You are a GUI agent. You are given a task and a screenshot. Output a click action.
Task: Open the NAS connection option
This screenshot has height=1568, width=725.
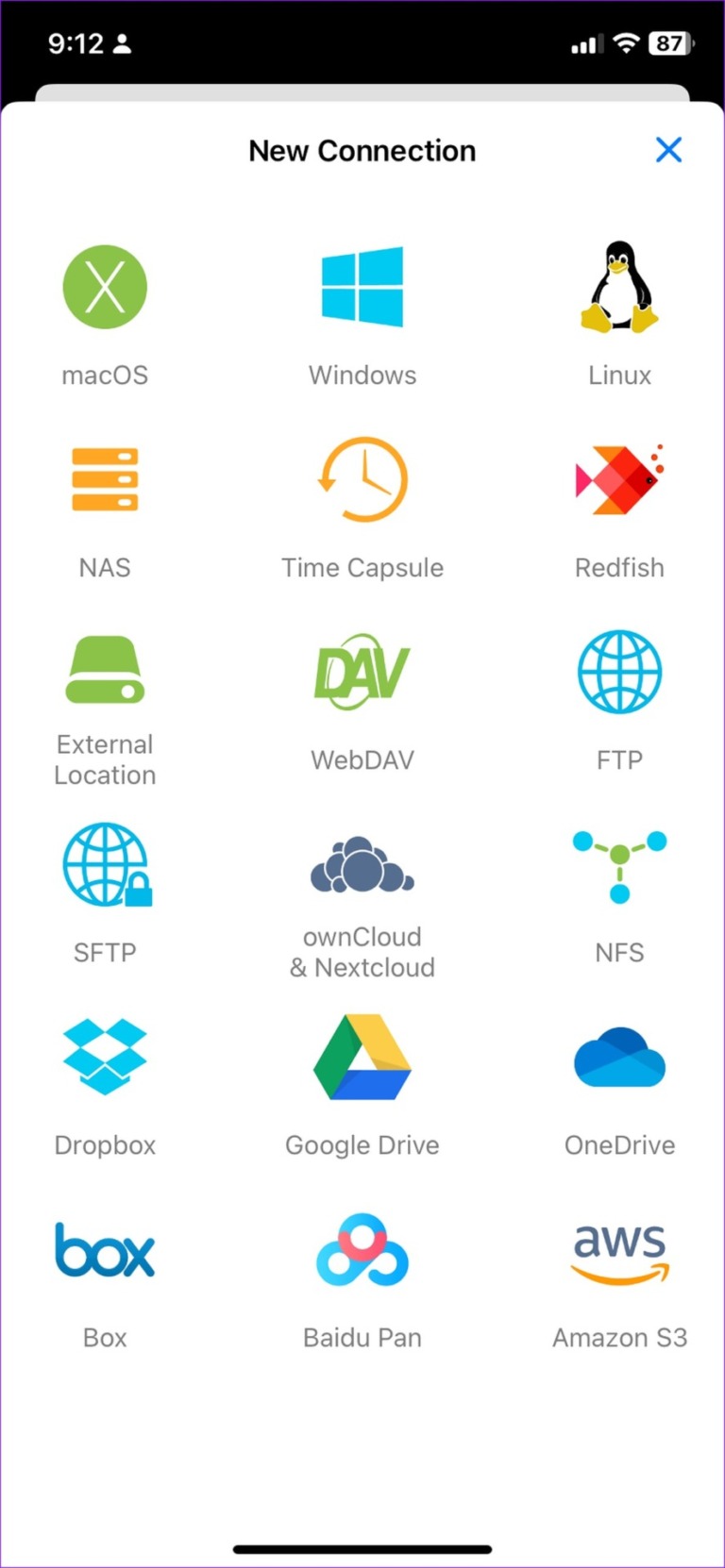tap(105, 479)
